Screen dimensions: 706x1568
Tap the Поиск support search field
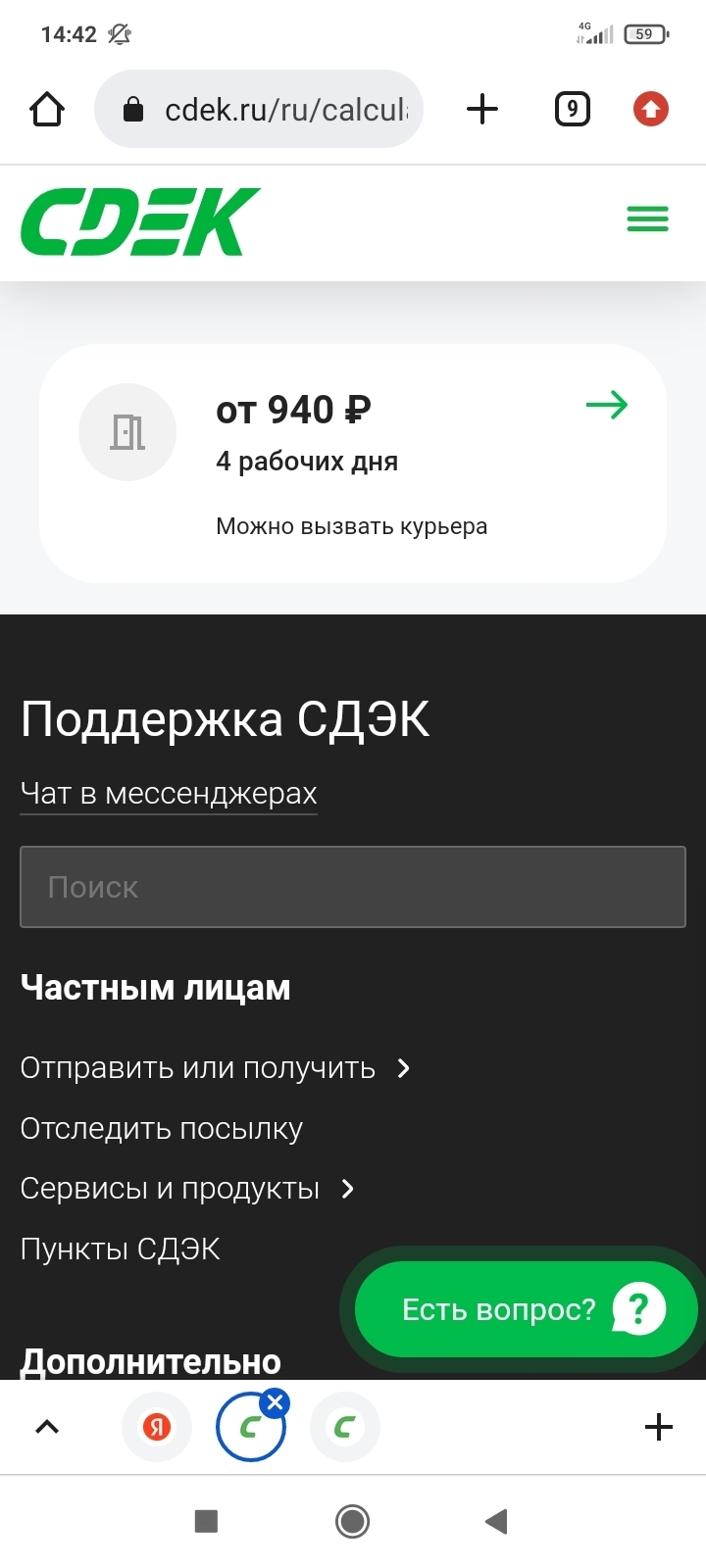coord(353,887)
